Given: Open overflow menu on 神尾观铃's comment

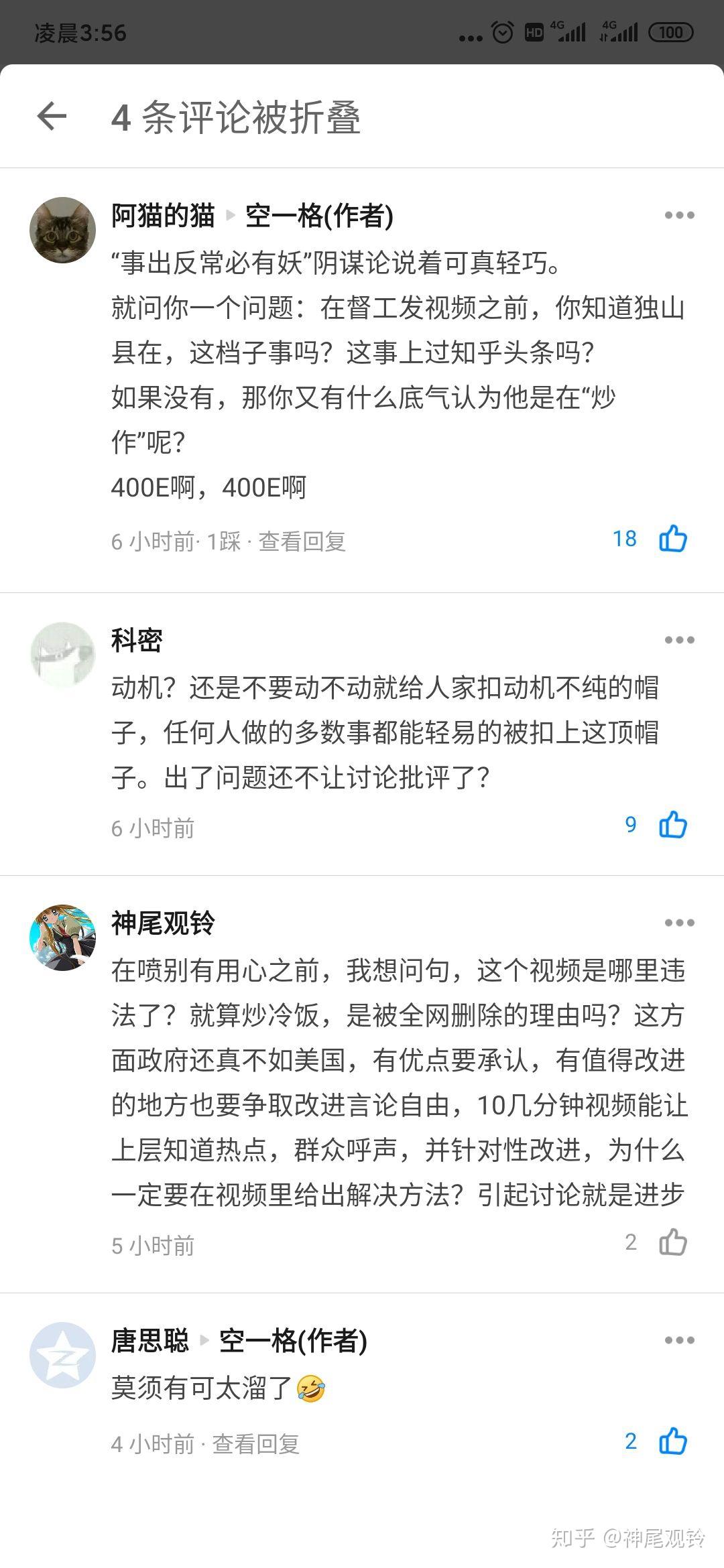Looking at the screenshot, I should tap(679, 923).
